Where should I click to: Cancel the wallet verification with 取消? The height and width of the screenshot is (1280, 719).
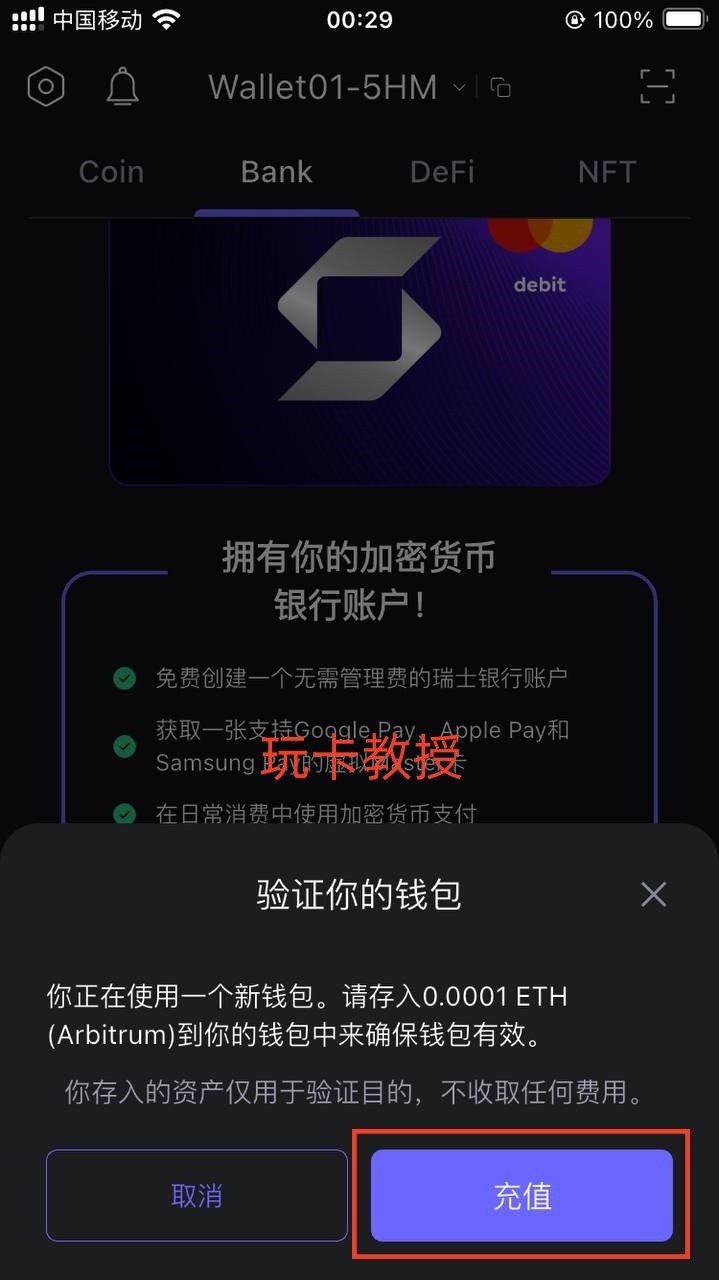[x=197, y=1195]
